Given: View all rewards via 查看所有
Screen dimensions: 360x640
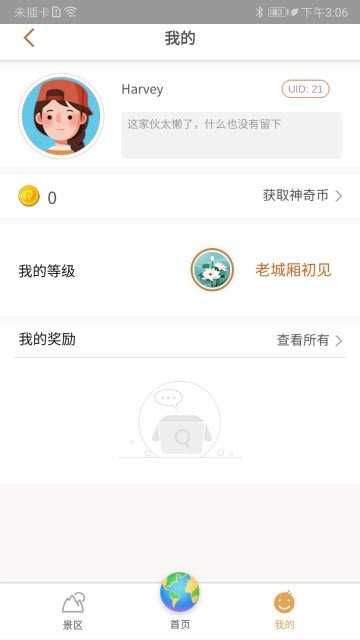Looking at the screenshot, I should [x=309, y=340].
